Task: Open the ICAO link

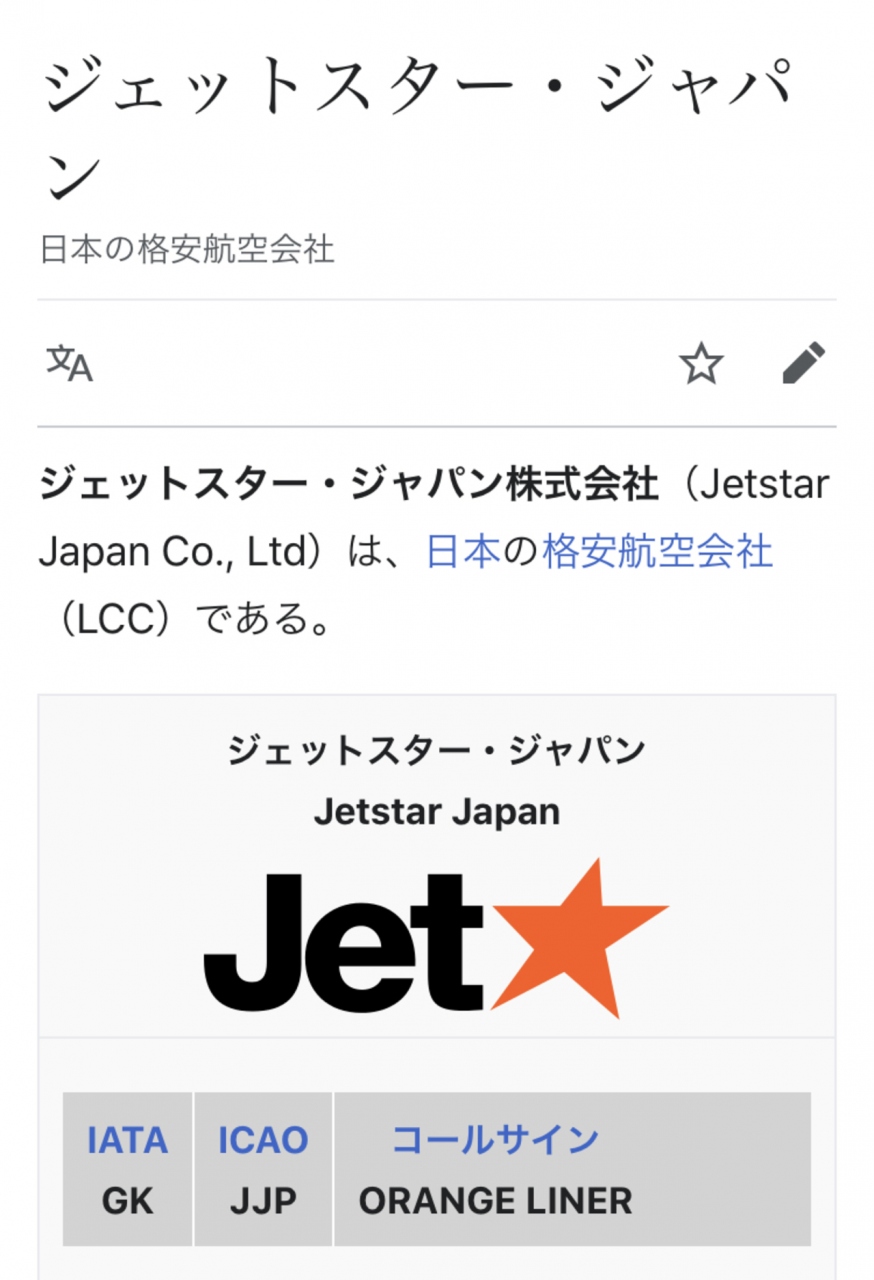Action: coord(263,1140)
